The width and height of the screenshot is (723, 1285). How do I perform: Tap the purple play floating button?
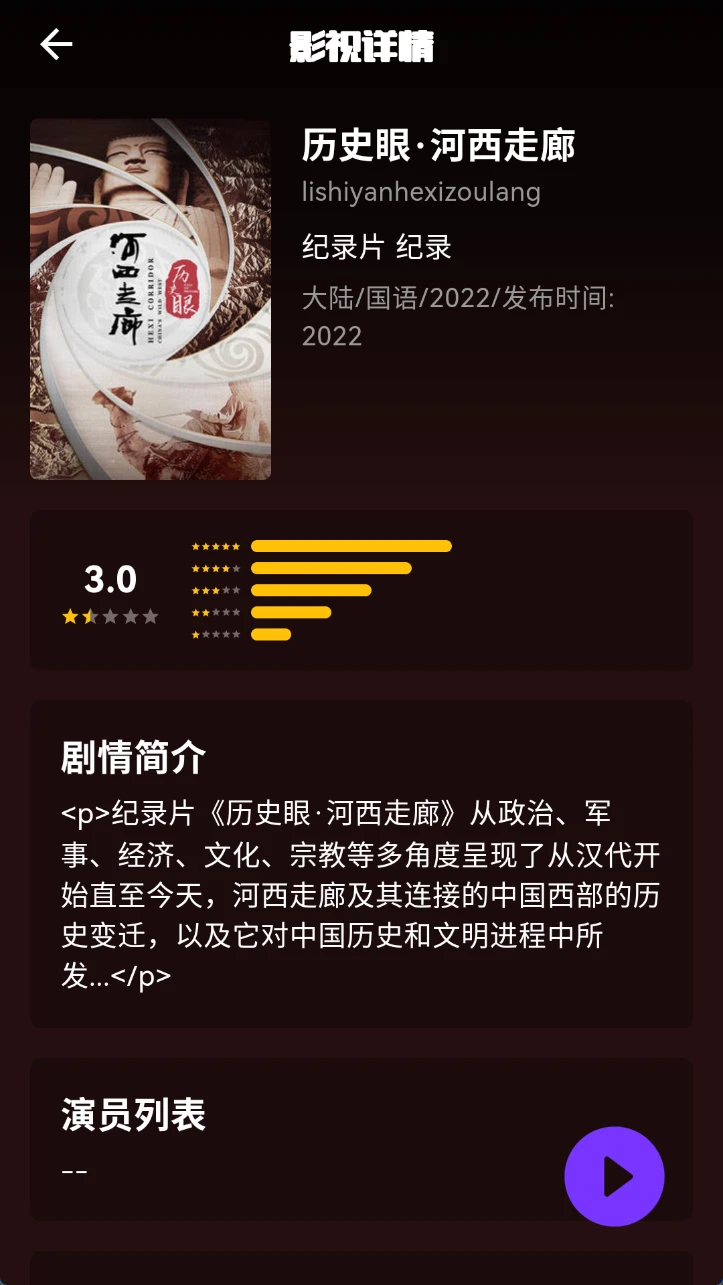click(x=614, y=1176)
